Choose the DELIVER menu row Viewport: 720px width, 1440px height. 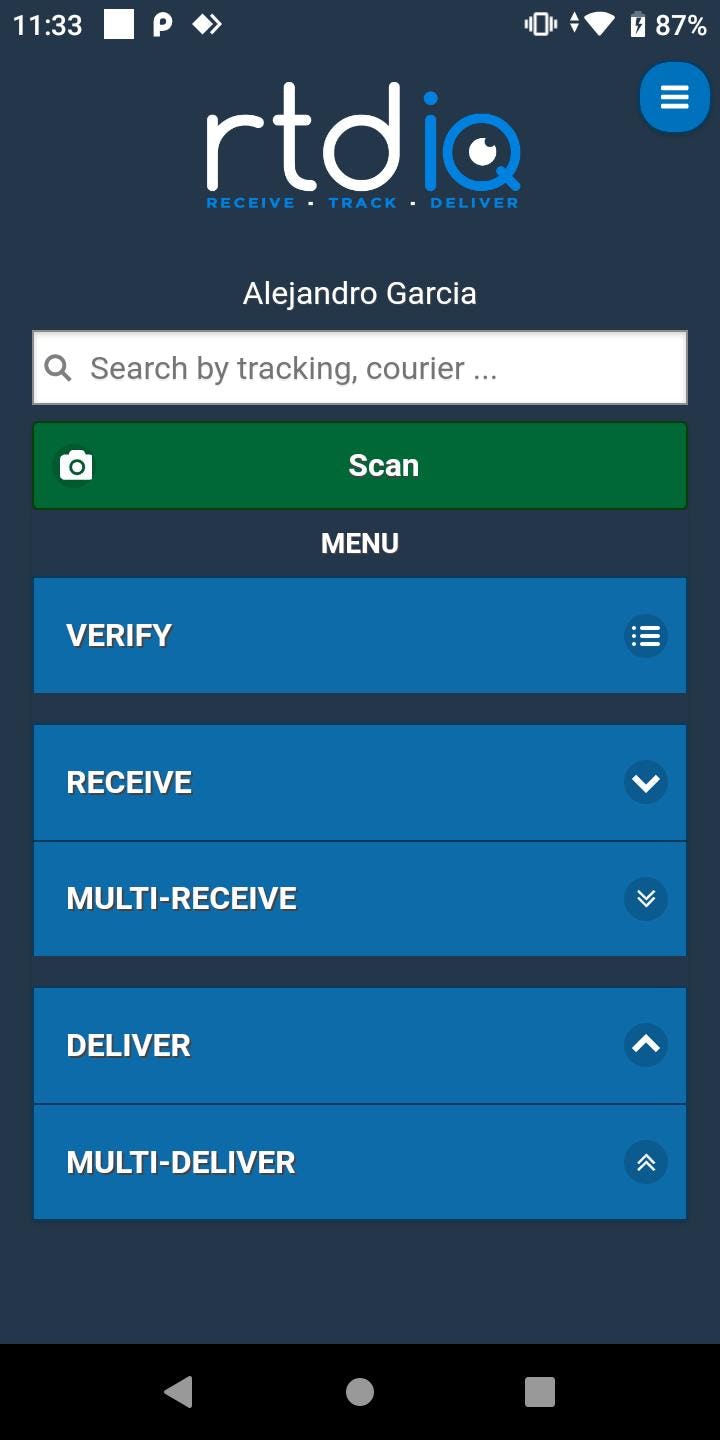[x=360, y=1045]
